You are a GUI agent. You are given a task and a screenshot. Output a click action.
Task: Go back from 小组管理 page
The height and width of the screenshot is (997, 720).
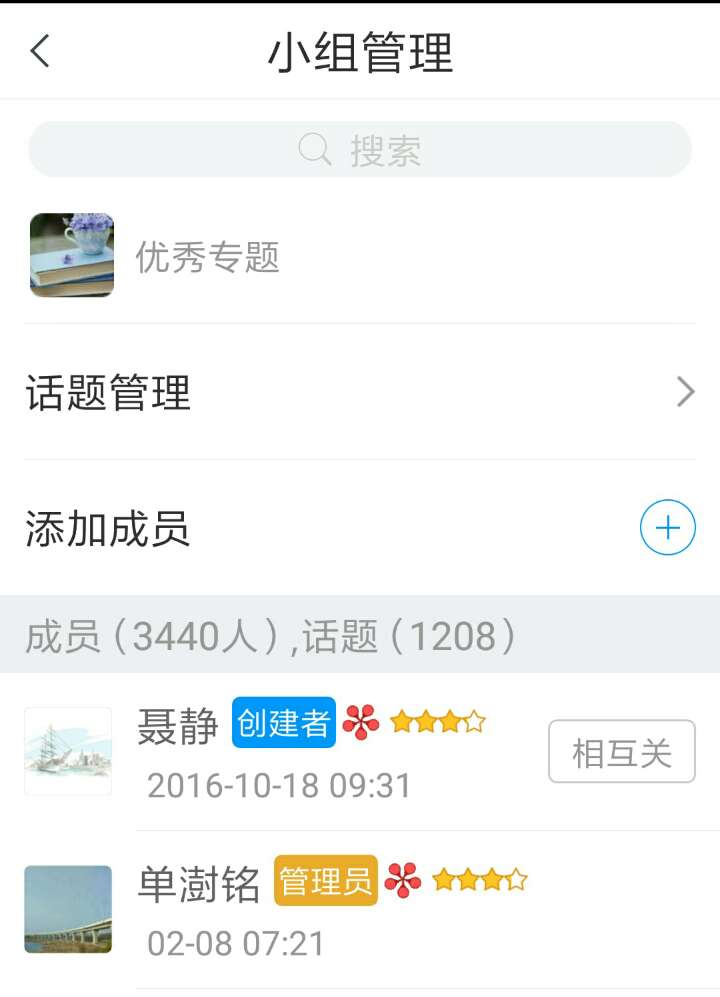(x=40, y=51)
